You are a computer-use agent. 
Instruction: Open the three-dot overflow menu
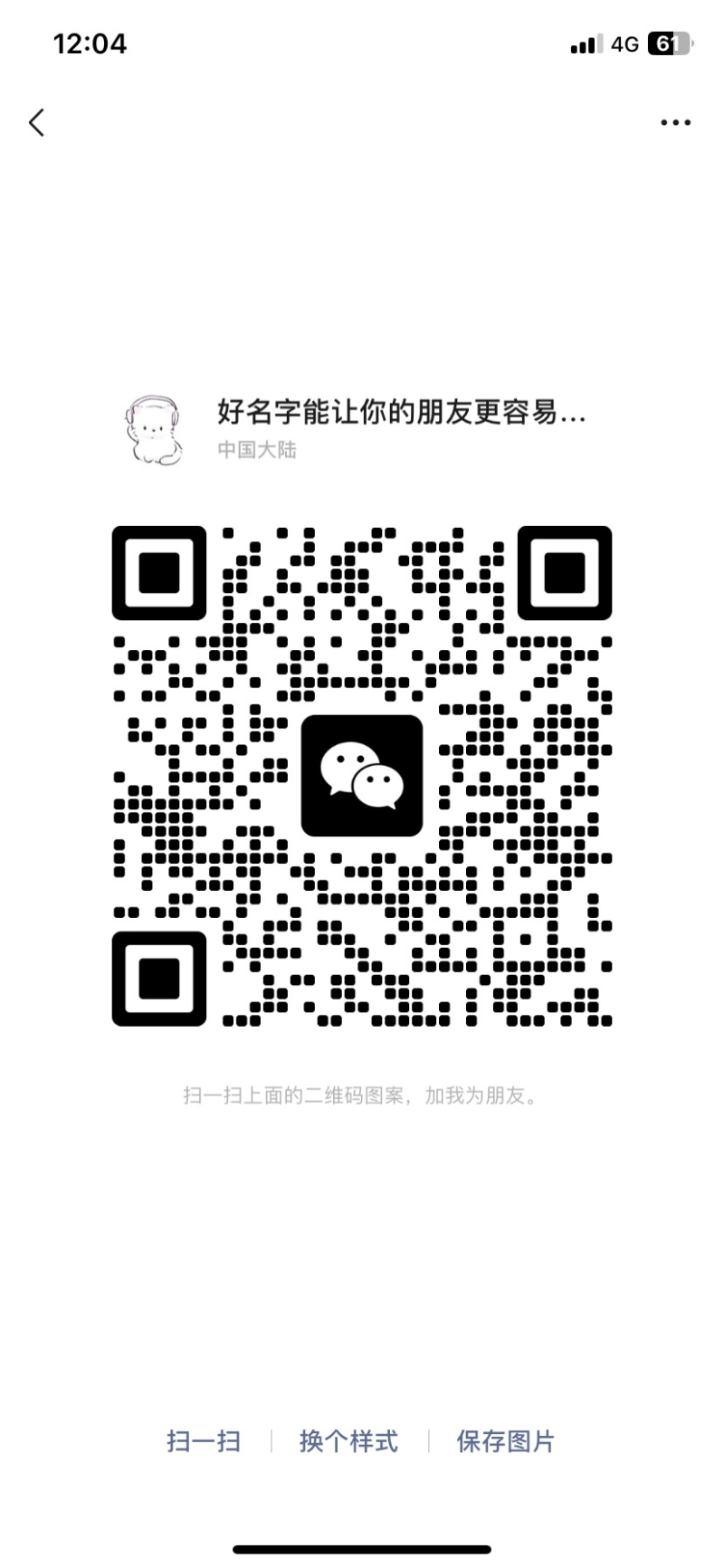click(675, 122)
